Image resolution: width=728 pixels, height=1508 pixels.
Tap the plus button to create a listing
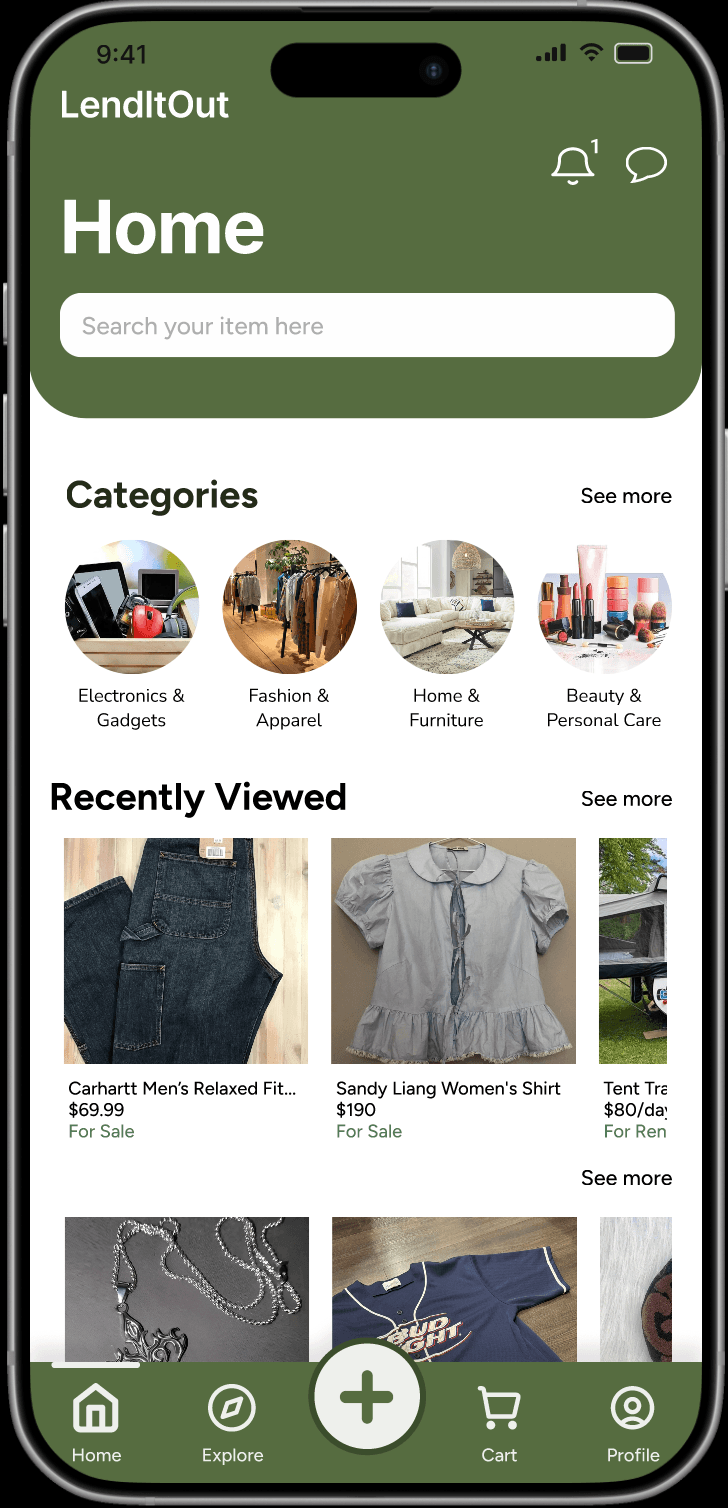coord(367,1397)
